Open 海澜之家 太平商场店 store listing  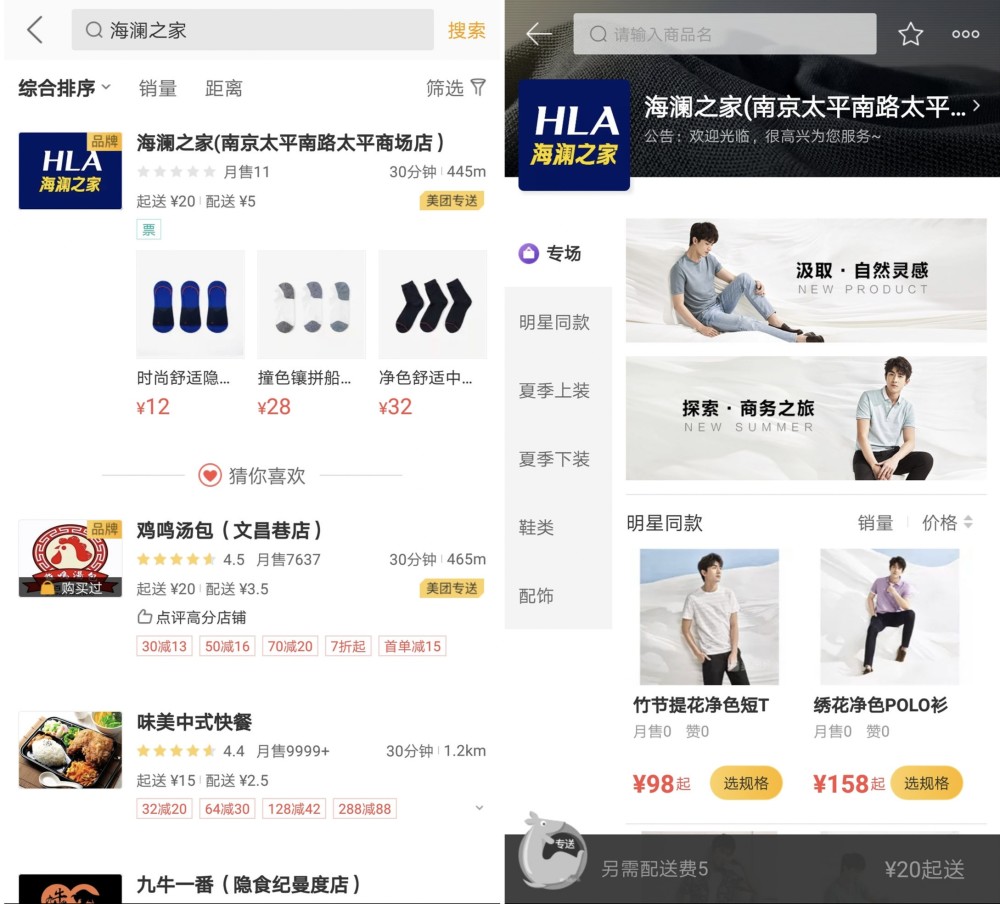point(290,143)
